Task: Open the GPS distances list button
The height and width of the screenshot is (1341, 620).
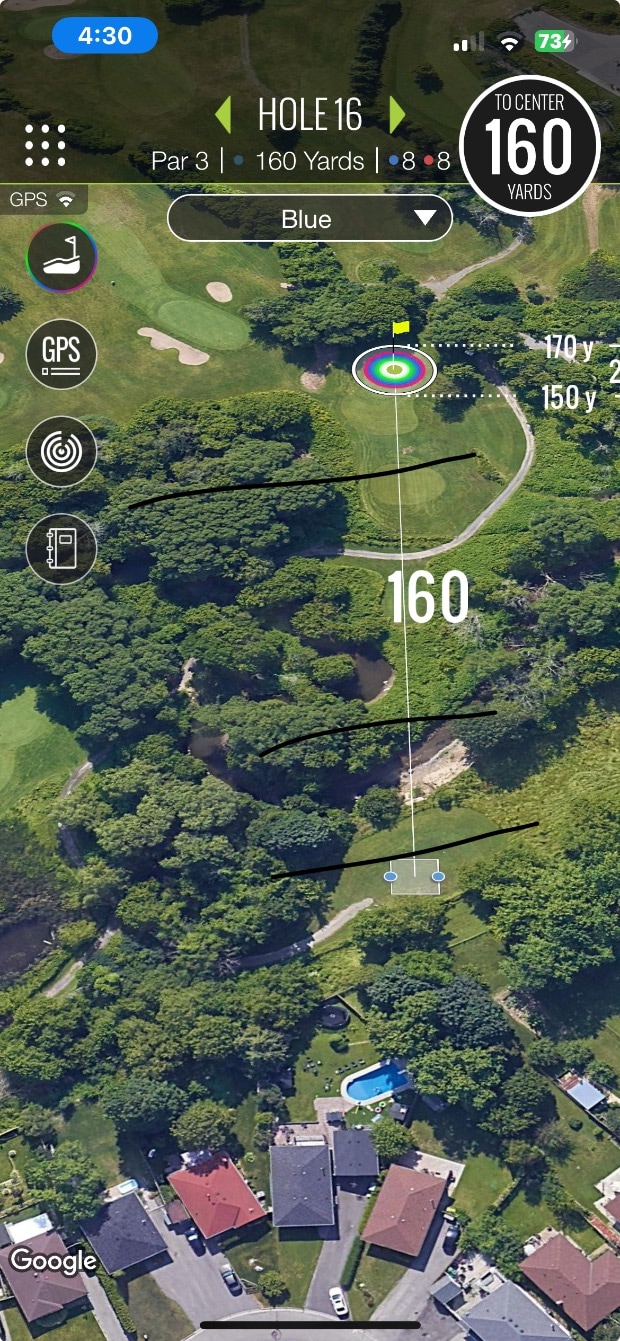Action: tap(61, 354)
